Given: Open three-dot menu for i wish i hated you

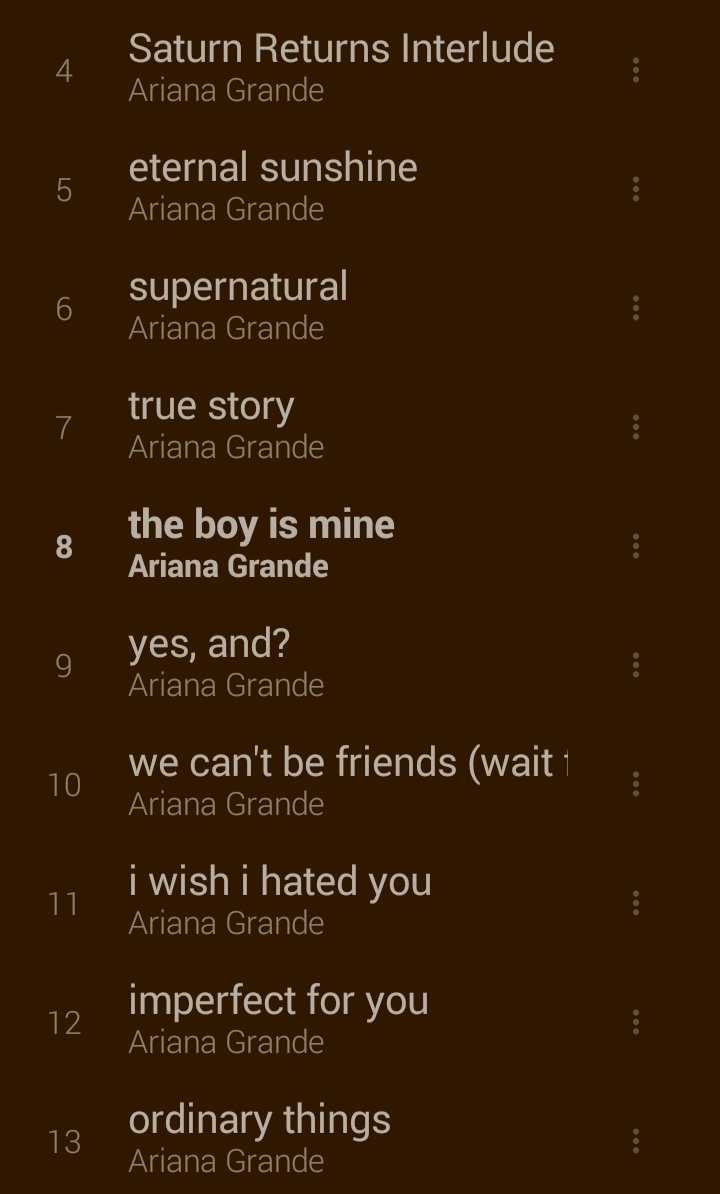Looking at the screenshot, I should tap(636, 902).
